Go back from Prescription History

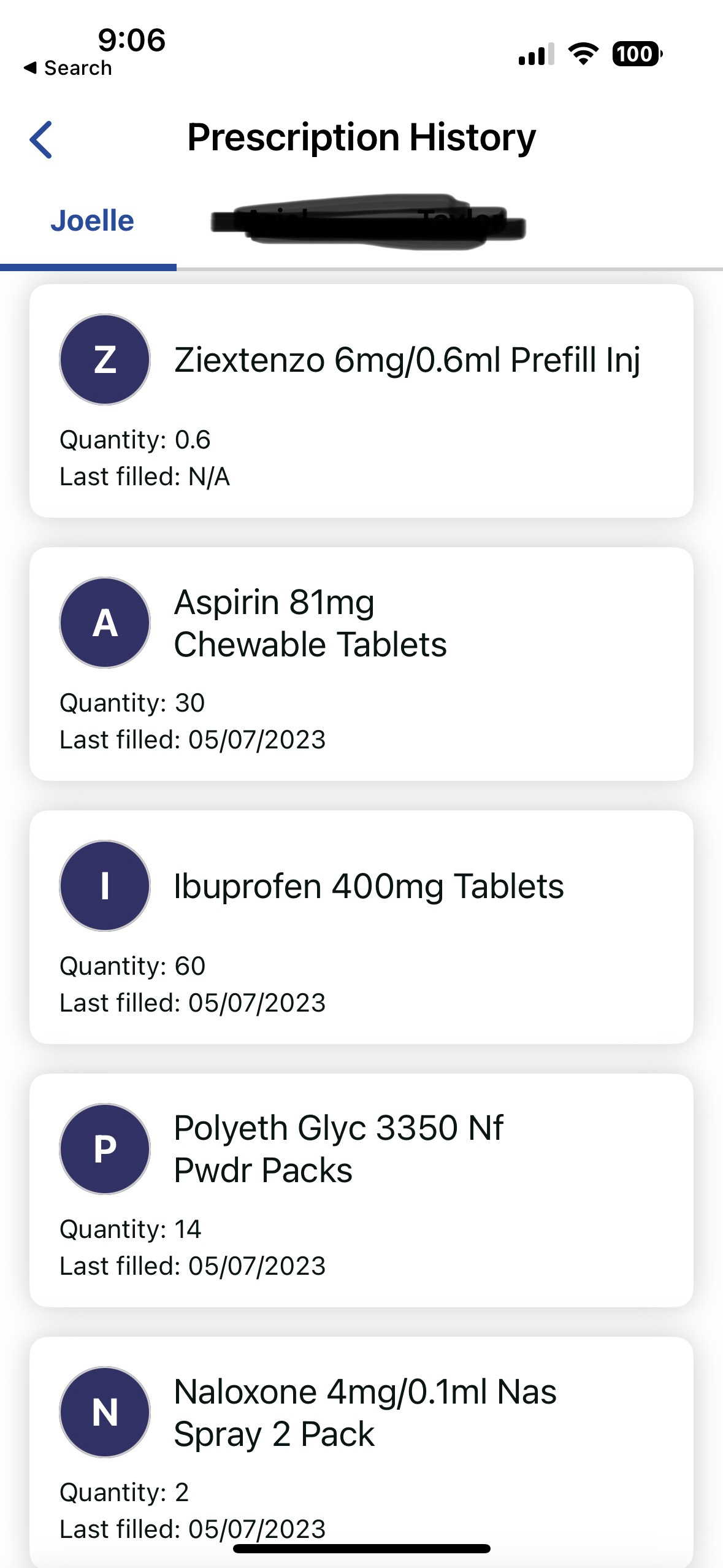pyautogui.click(x=41, y=139)
